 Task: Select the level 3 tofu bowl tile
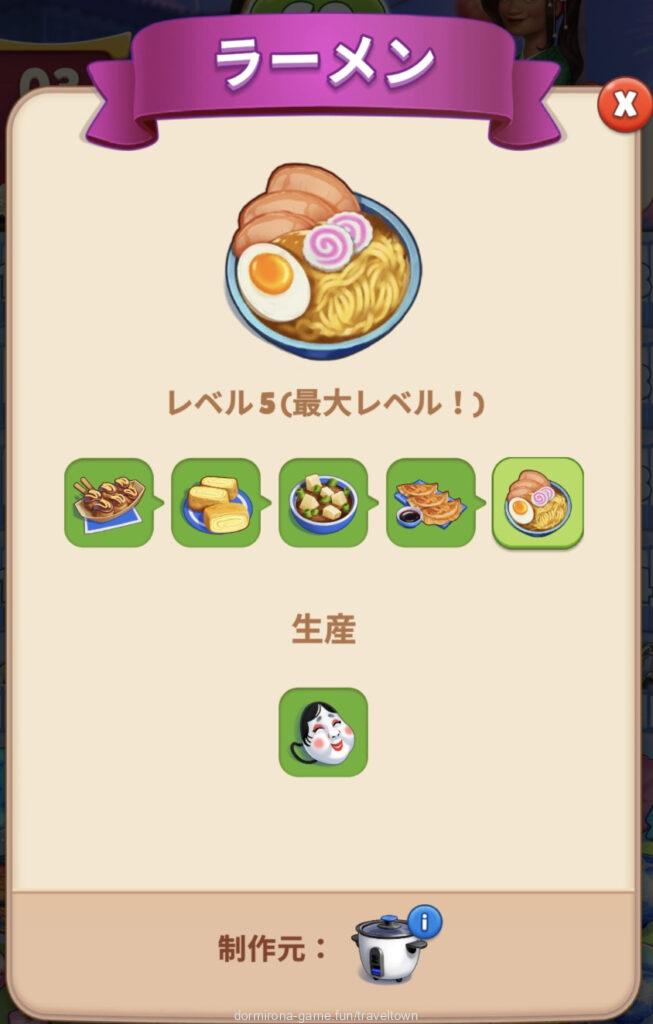tap(323, 502)
